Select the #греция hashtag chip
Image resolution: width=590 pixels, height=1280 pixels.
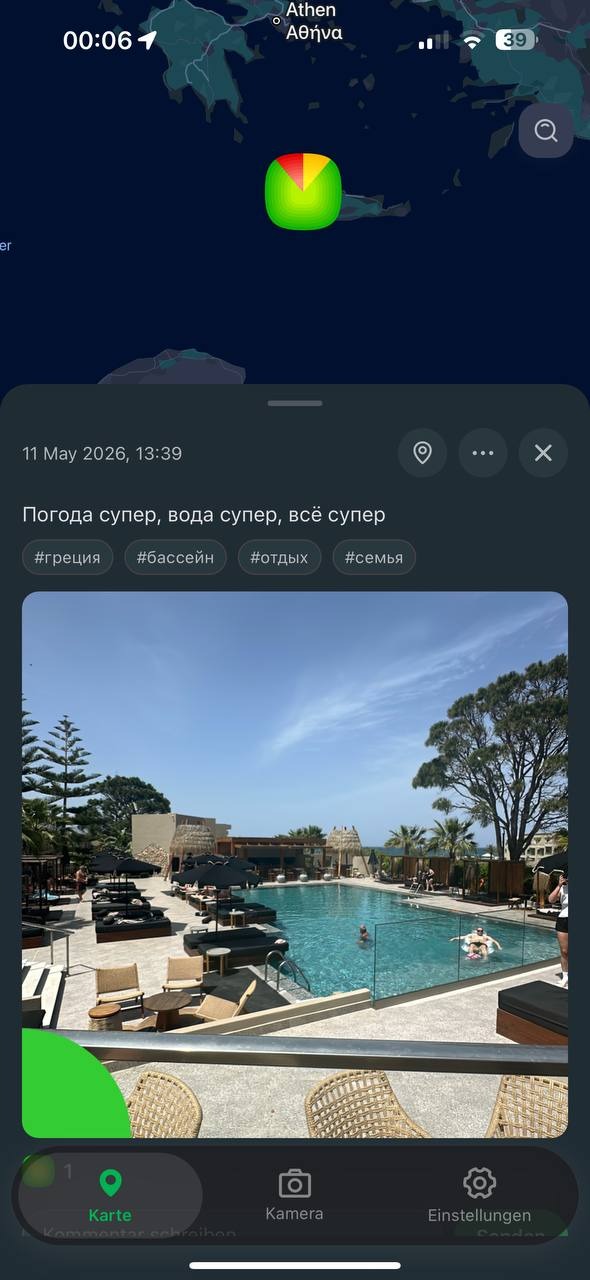(68, 558)
